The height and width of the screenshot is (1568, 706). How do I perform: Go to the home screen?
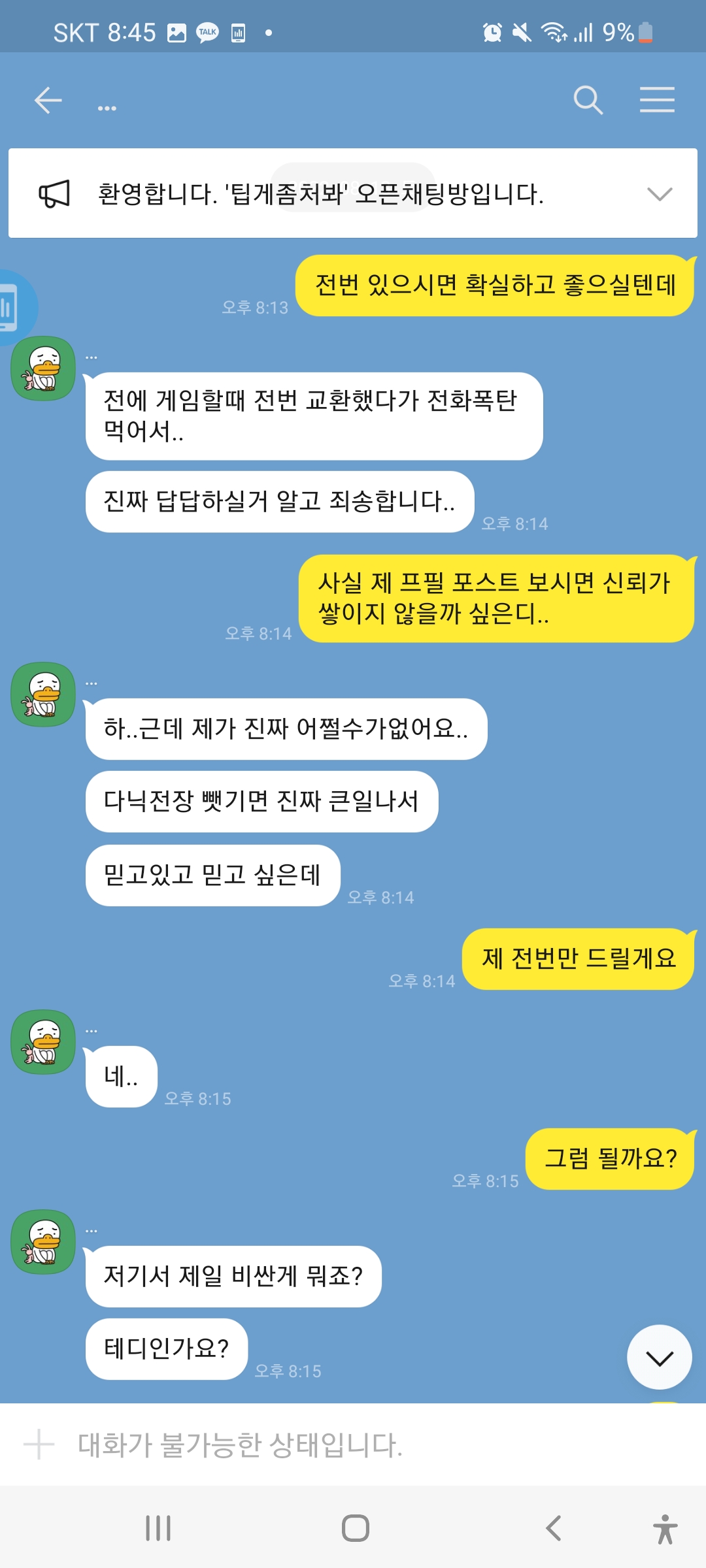355,1528
